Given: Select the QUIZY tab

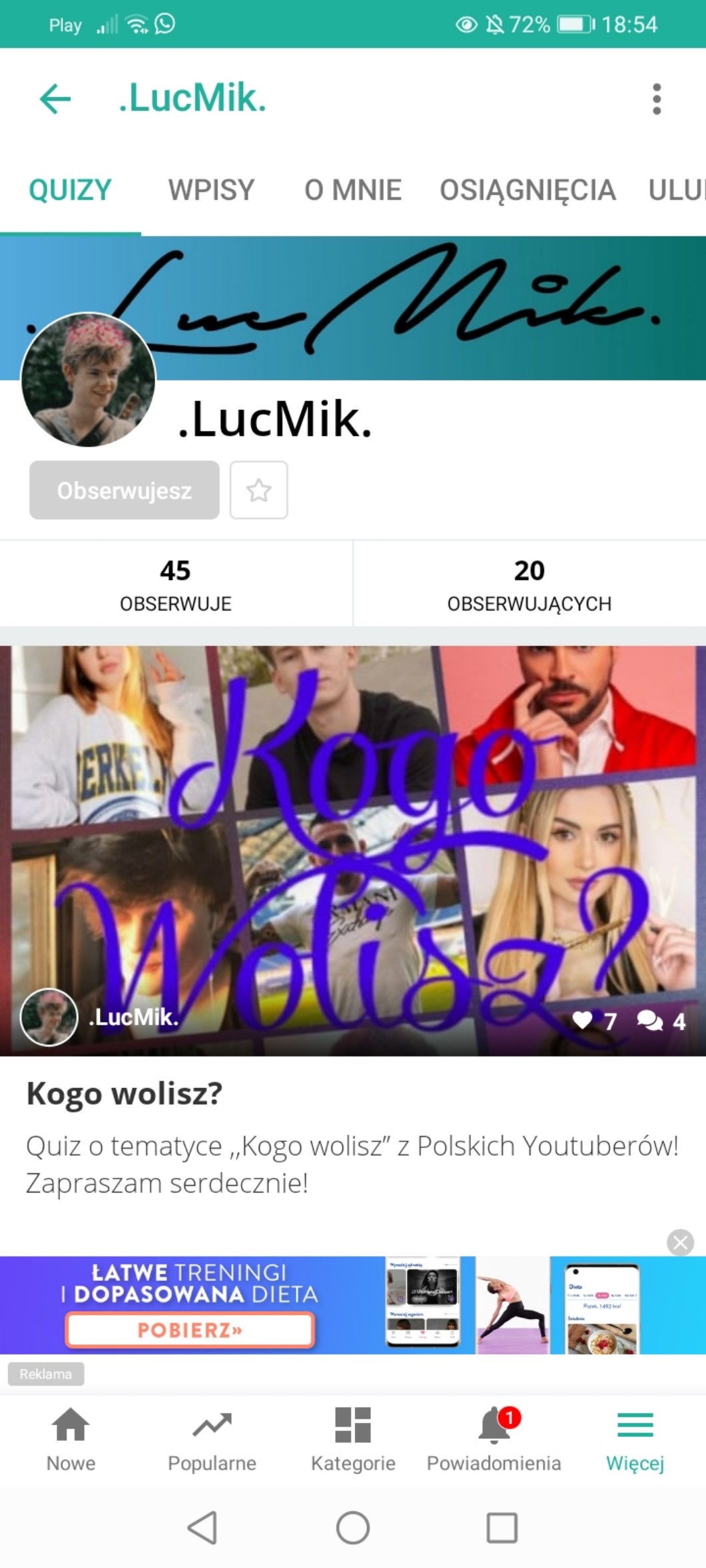Looking at the screenshot, I should [x=70, y=190].
